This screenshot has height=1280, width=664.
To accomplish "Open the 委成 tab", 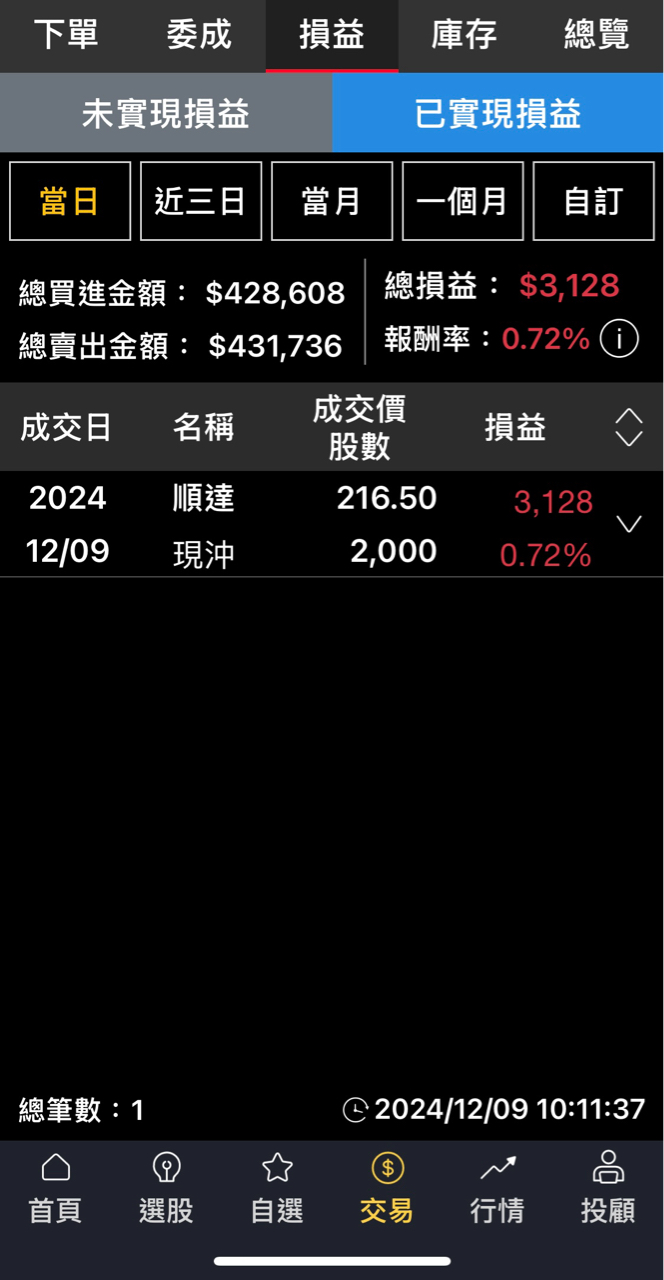I will point(199,36).
